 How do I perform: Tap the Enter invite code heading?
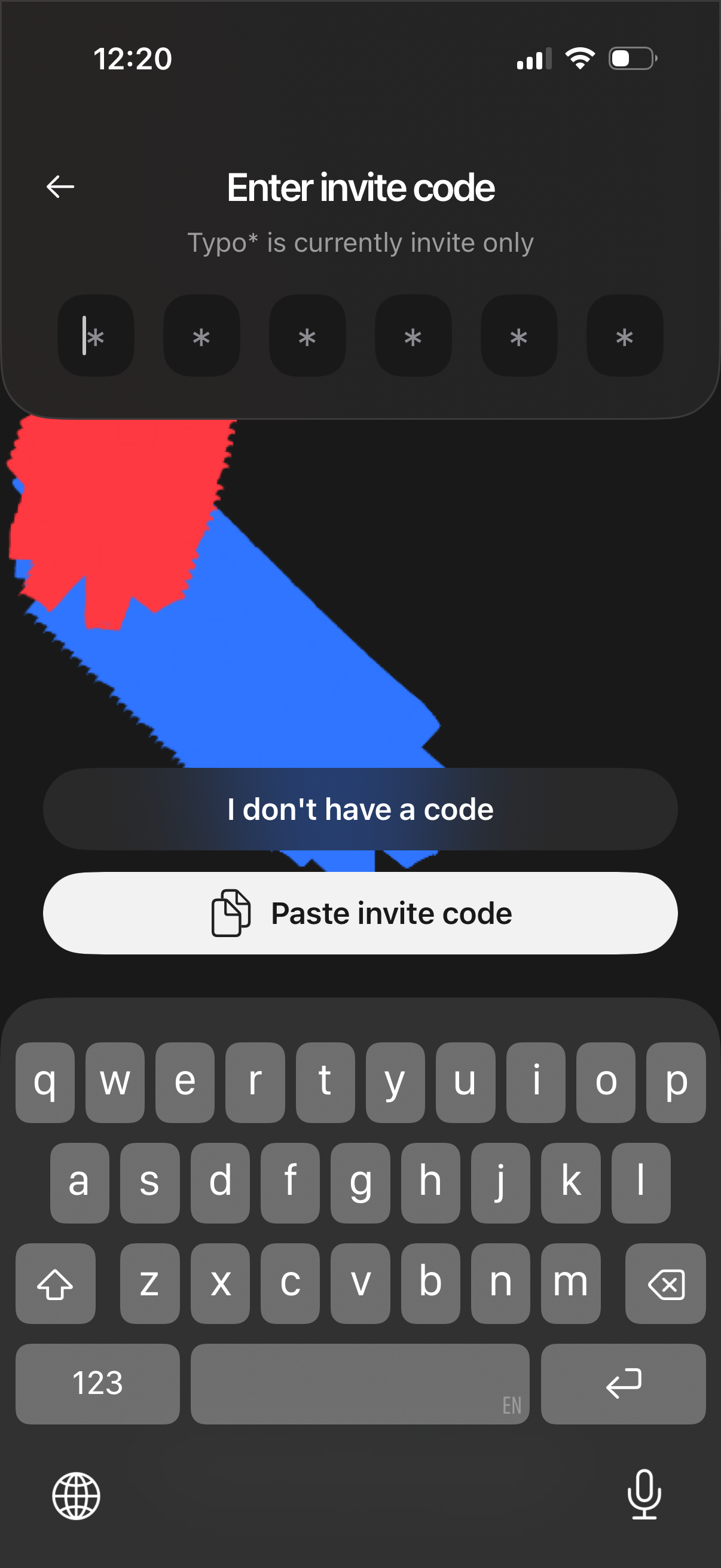click(x=360, y=188)
